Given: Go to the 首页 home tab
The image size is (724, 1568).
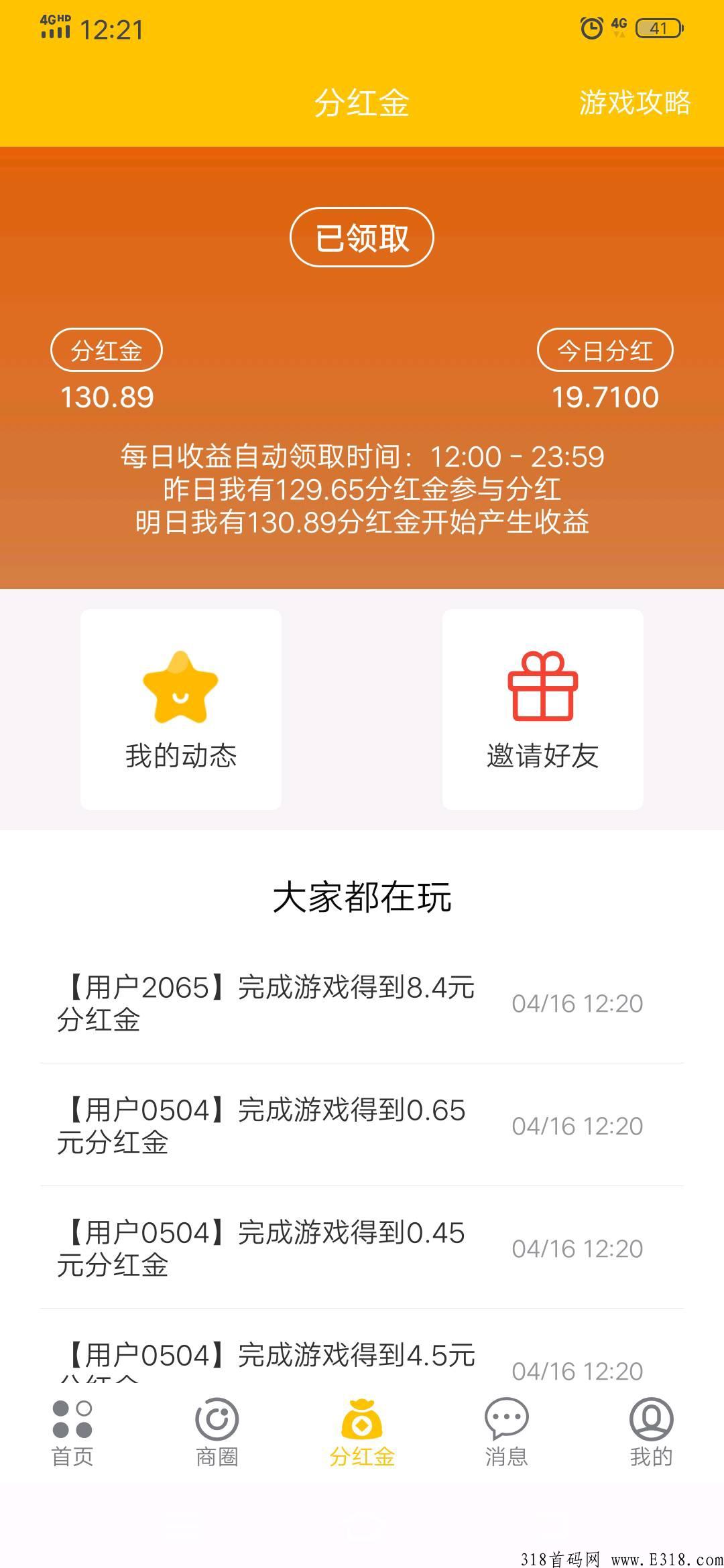Looking at the screenshot, I should pos(72,1433).
